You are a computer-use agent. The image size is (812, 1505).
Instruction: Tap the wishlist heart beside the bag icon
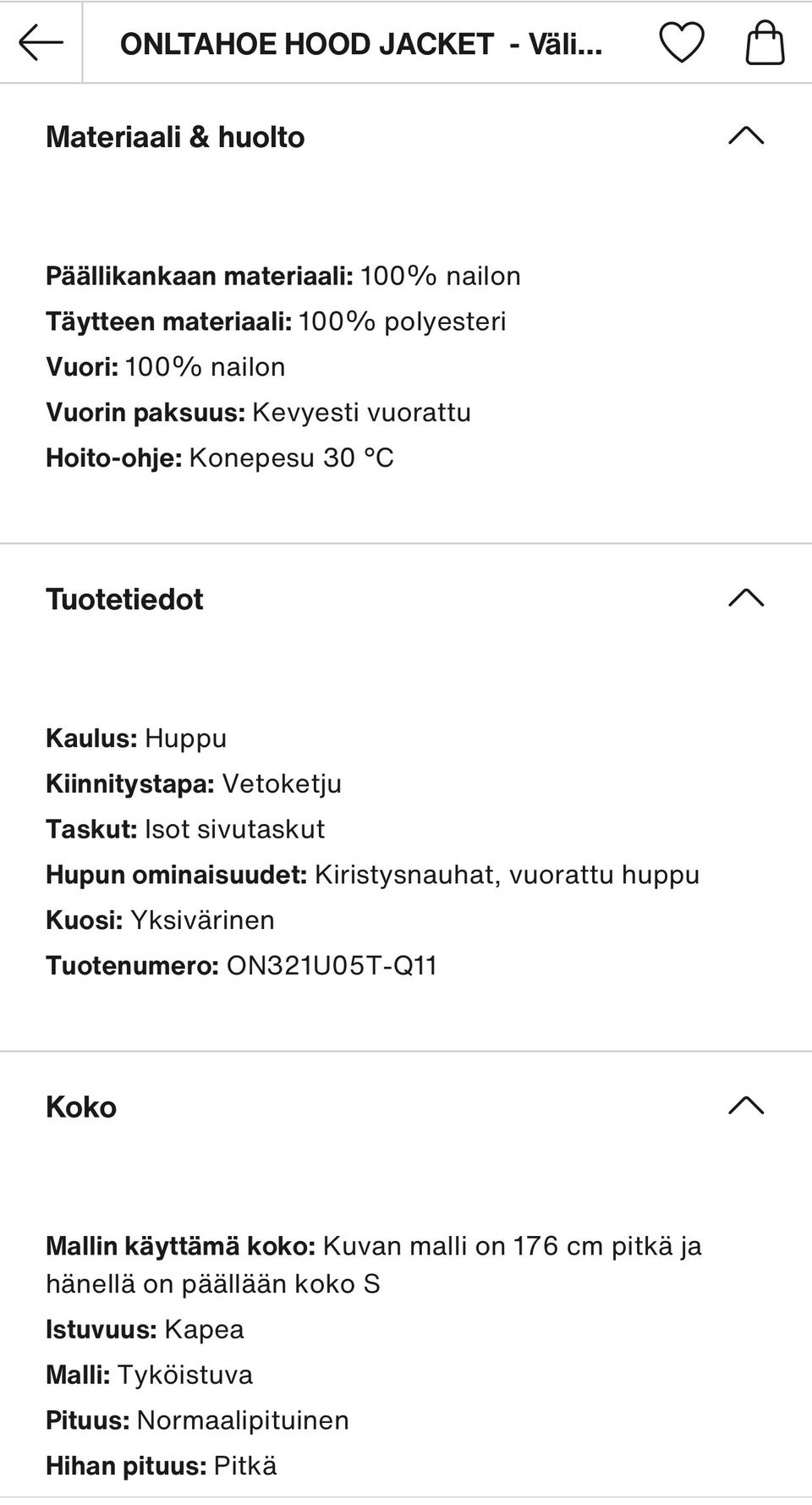point(682,41)
